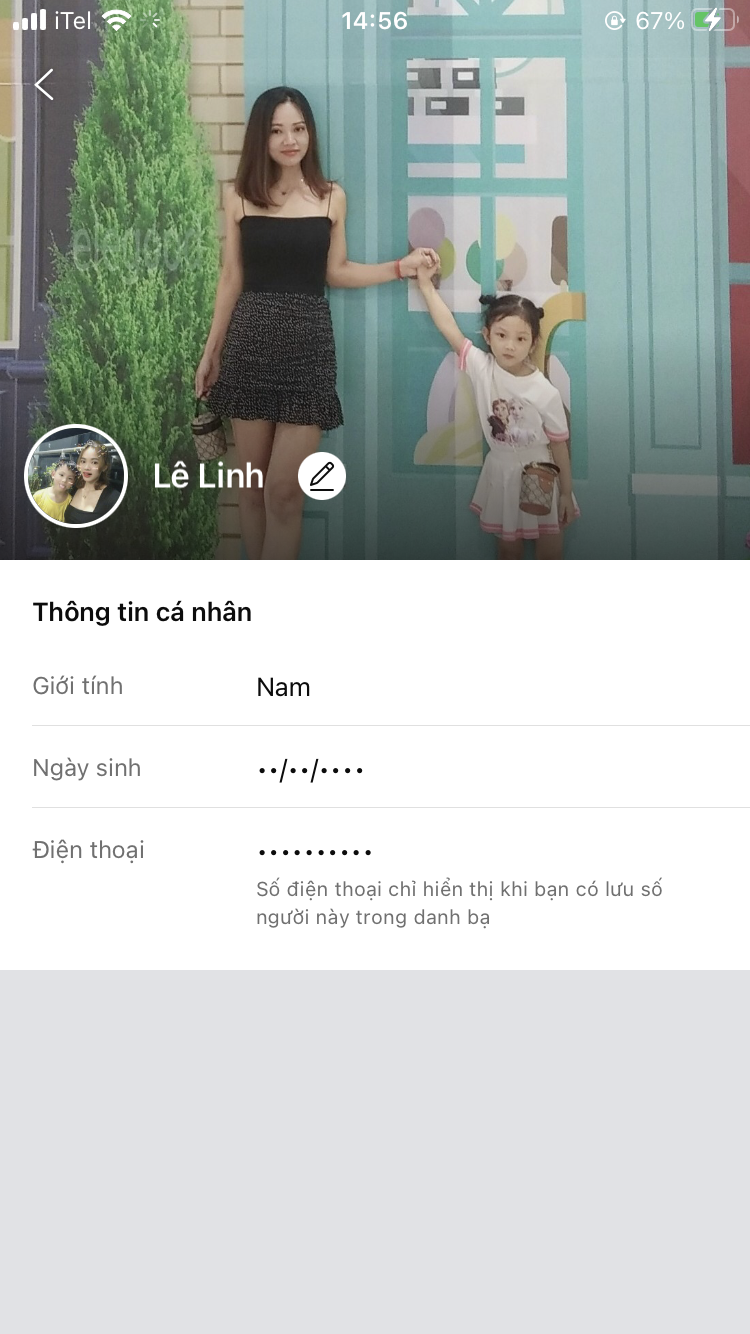Edit the name Lê Linh with pencil icon
The image size is (750, 1334).
(x=322, y=476)
